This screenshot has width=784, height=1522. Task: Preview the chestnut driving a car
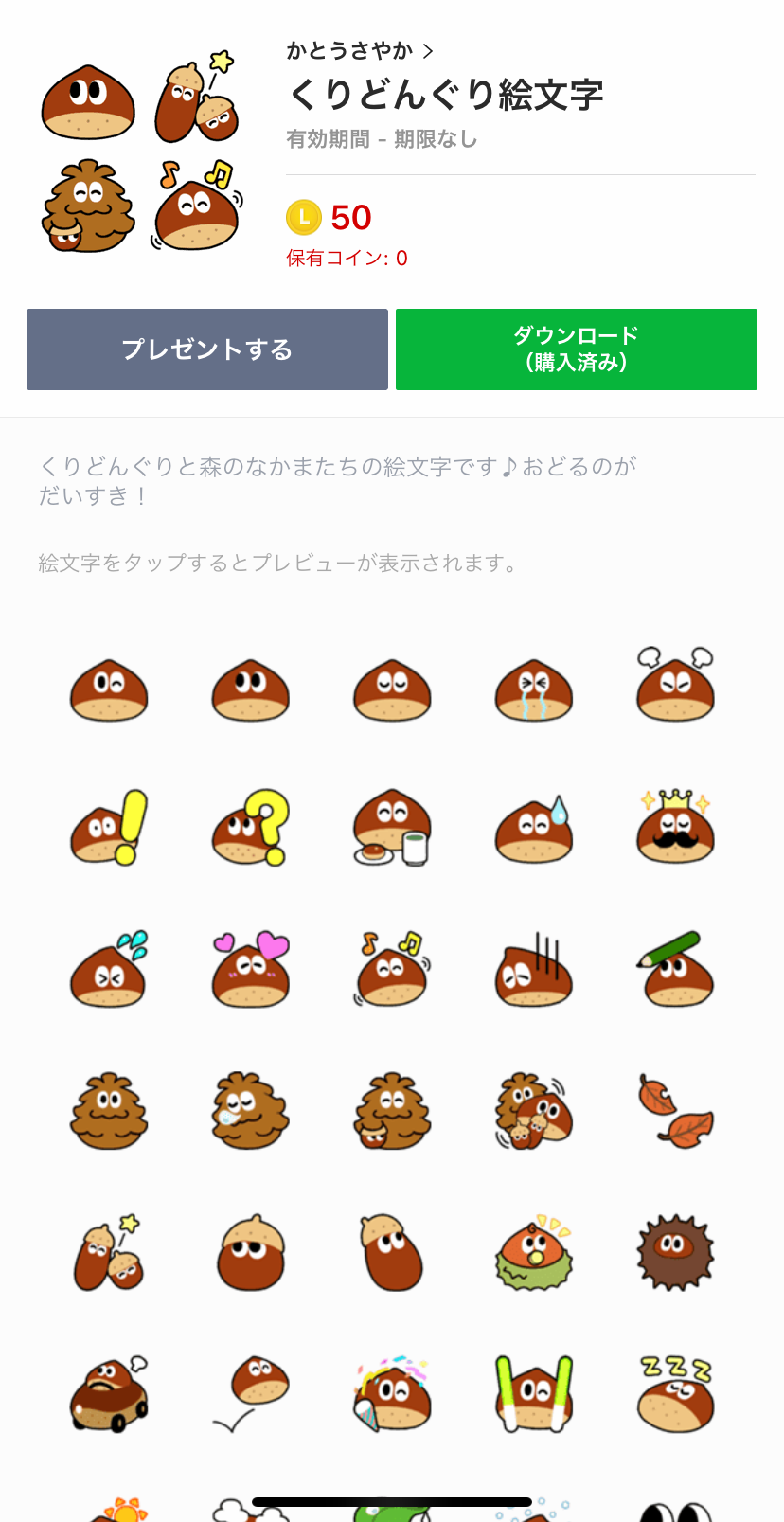(x=109, y=1393)
